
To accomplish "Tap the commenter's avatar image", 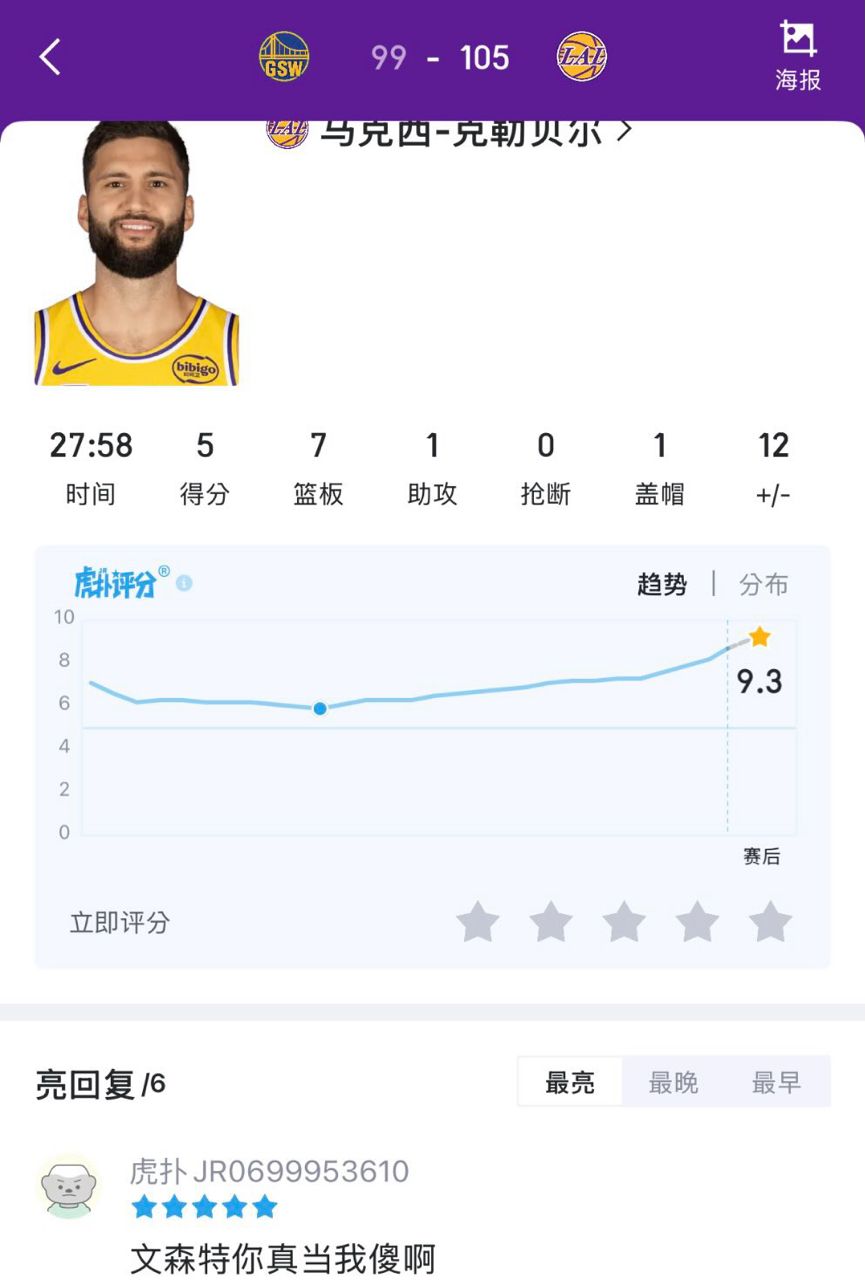I will (x=69, y=1190).
